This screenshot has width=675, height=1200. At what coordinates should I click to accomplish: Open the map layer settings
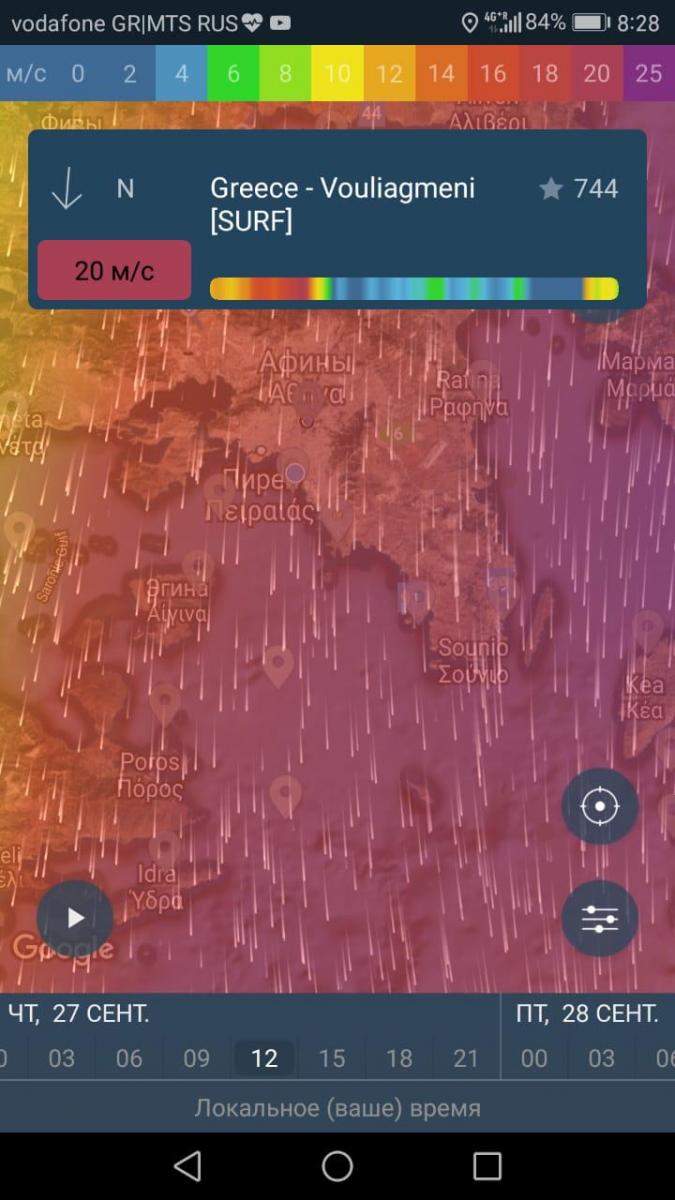click(x=599, y=918)
